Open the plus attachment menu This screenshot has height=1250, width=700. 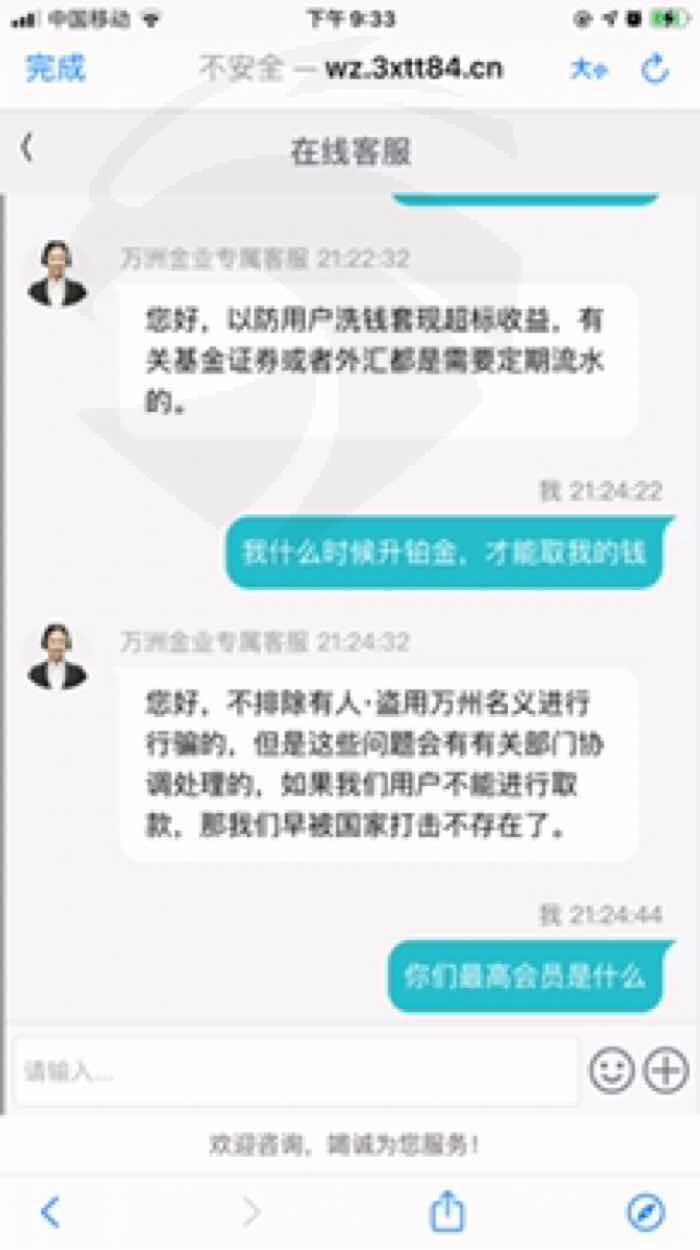pyautogui.click(x=665, y=1072)
